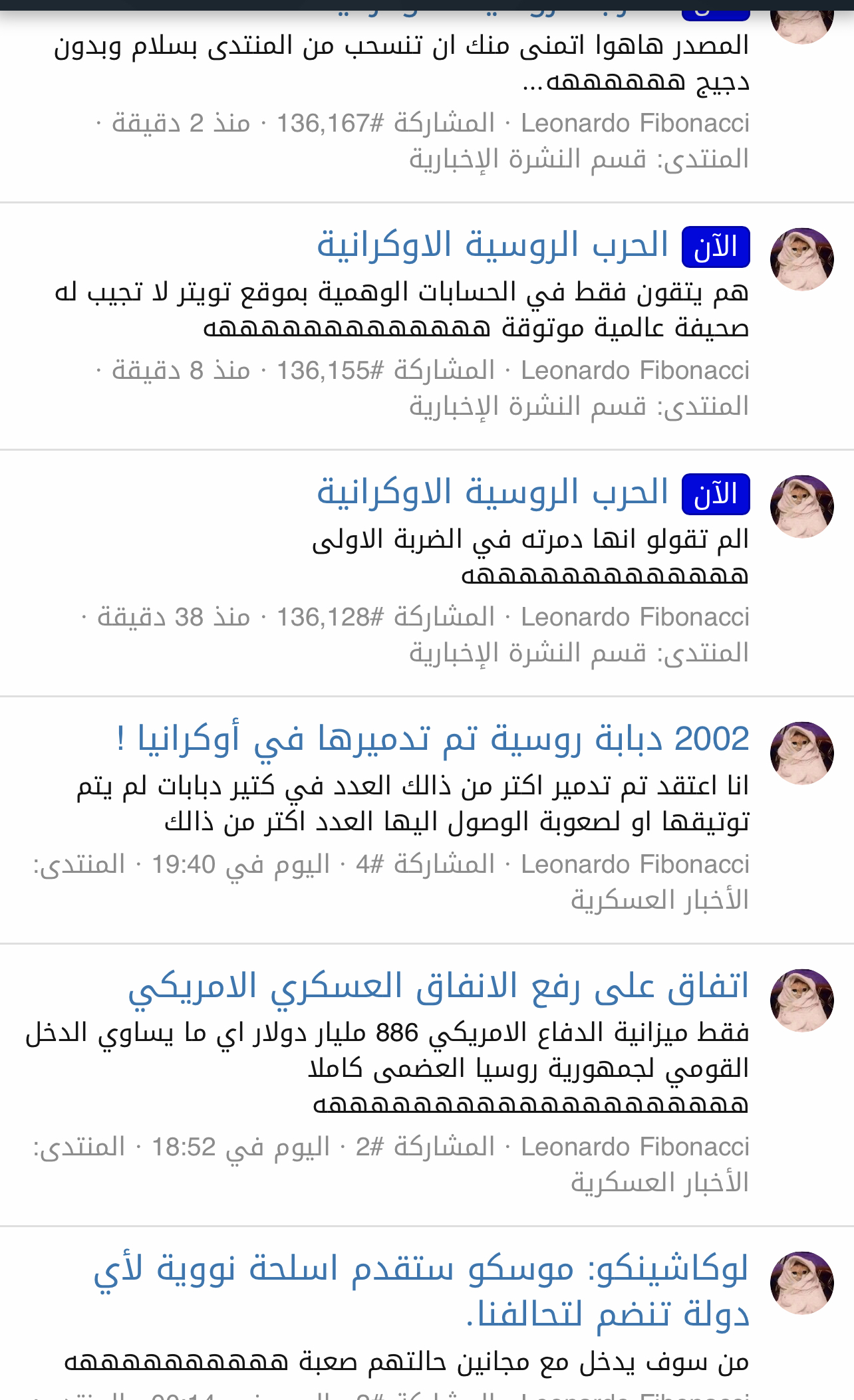
Task: Open thread 2002 دبابة روسية تم تدميرها في أوكرانيا
Action: point(432,739)
